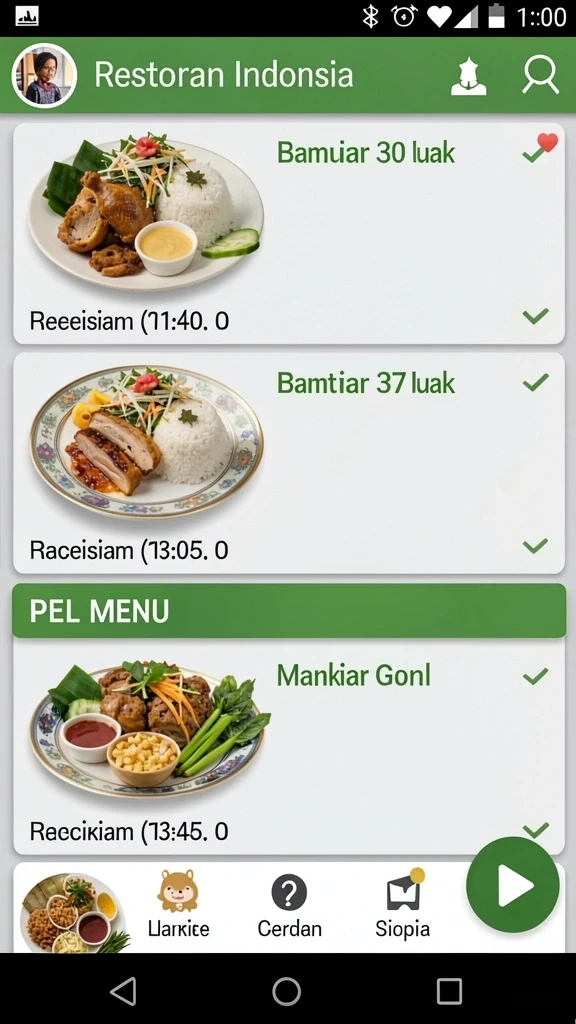Open the search icon in the header
The image size is (576, 1024).
(540, 75)
